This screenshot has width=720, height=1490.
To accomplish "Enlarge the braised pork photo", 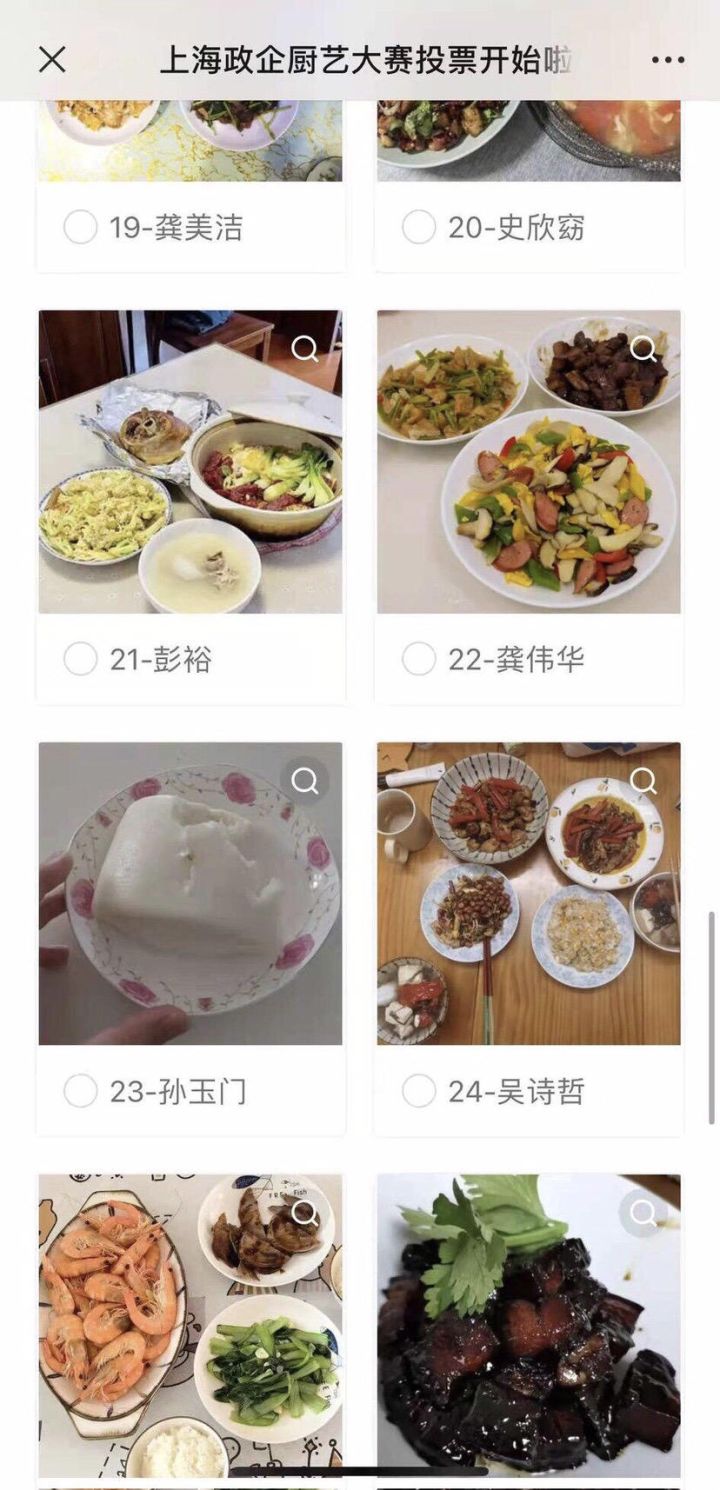I will 643,1213.
